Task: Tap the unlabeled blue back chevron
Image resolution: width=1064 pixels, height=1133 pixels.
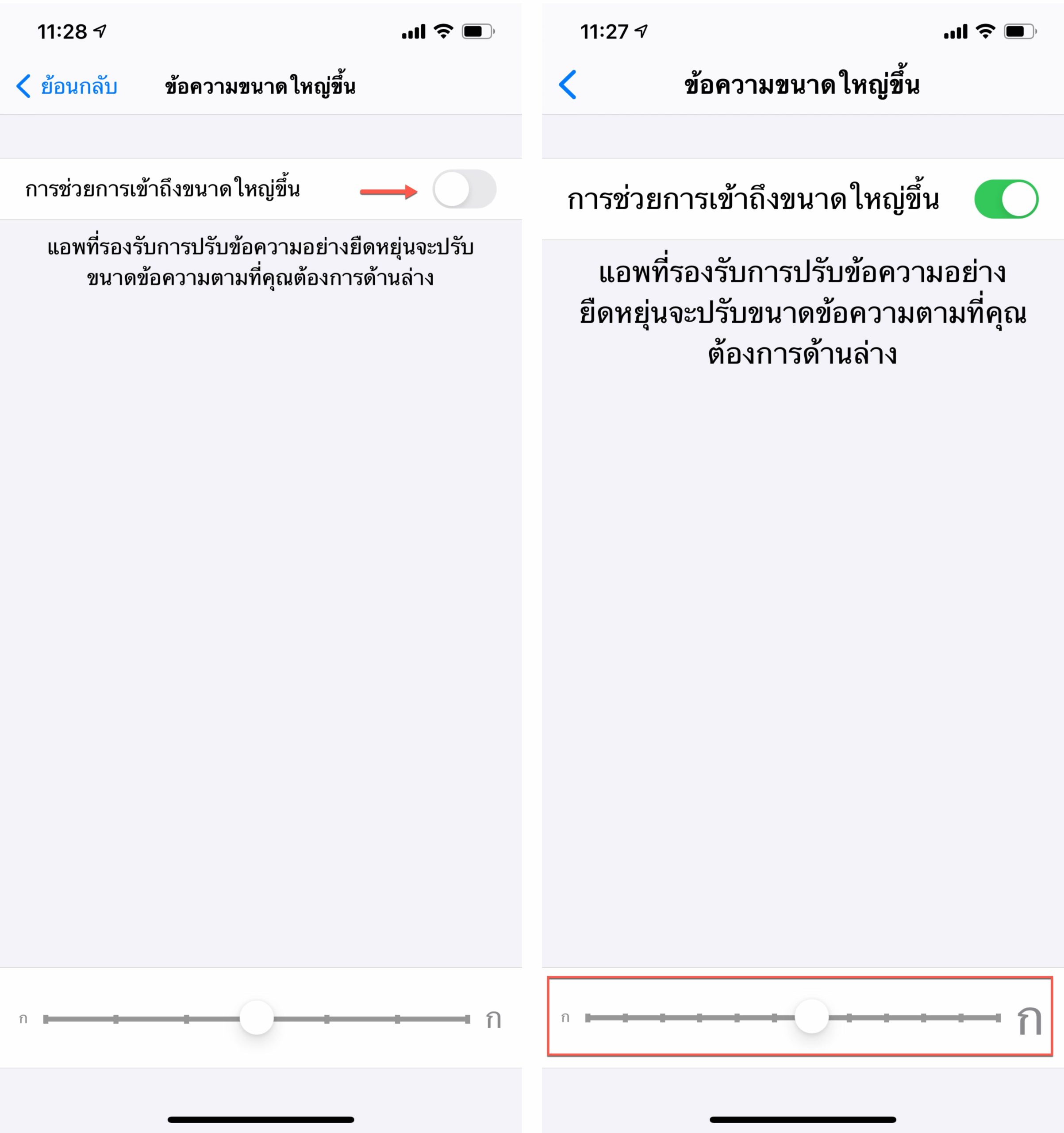Action: pos(568,85)
